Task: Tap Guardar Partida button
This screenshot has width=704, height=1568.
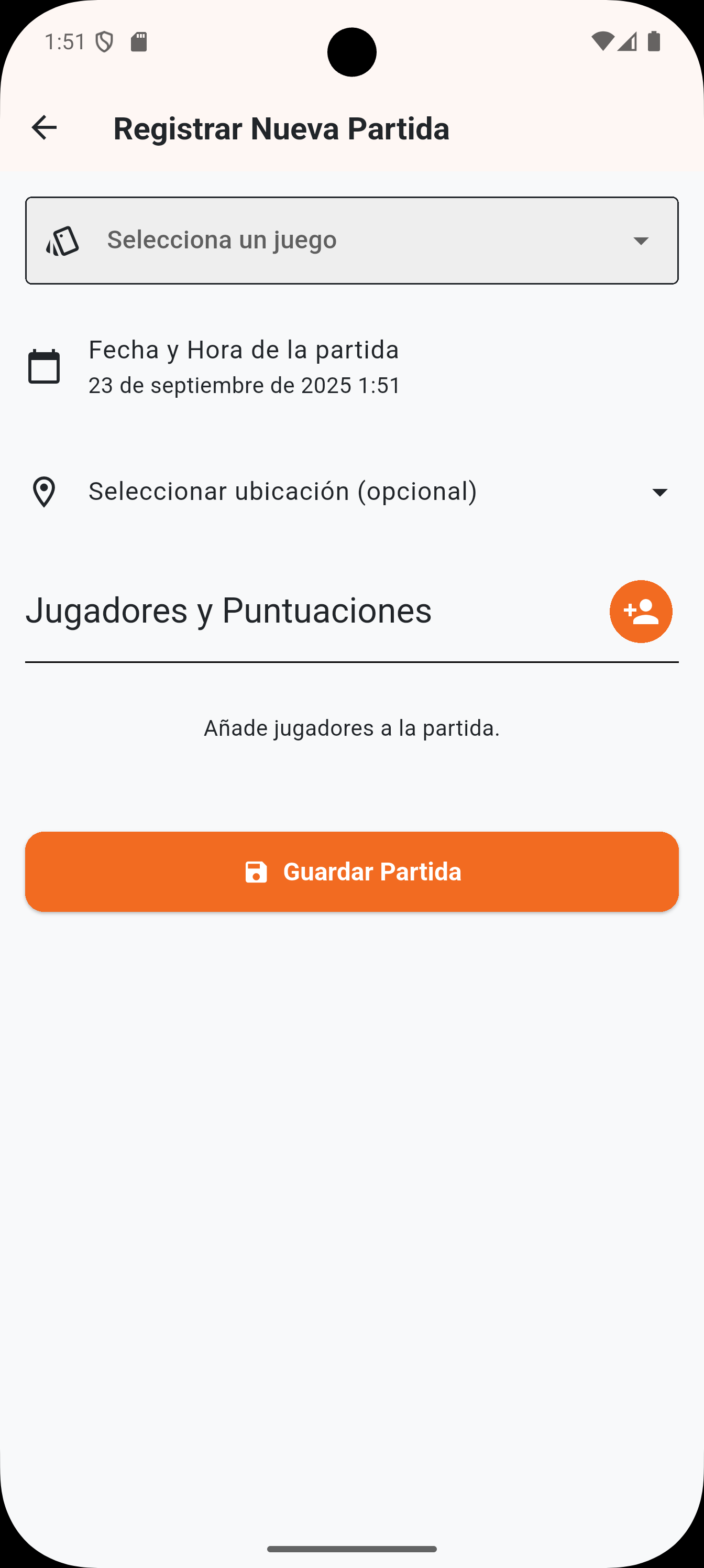Action: point(351,871)
